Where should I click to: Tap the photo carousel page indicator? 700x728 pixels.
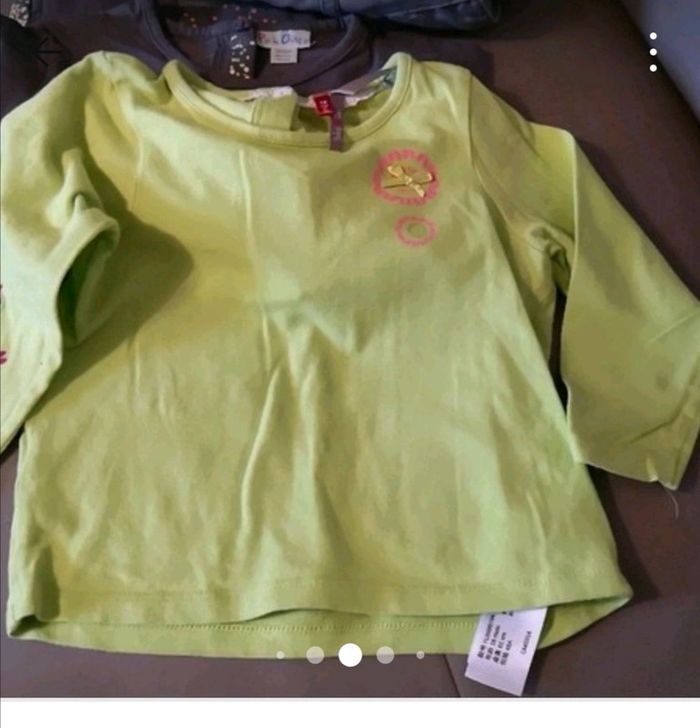coord(350,655)
